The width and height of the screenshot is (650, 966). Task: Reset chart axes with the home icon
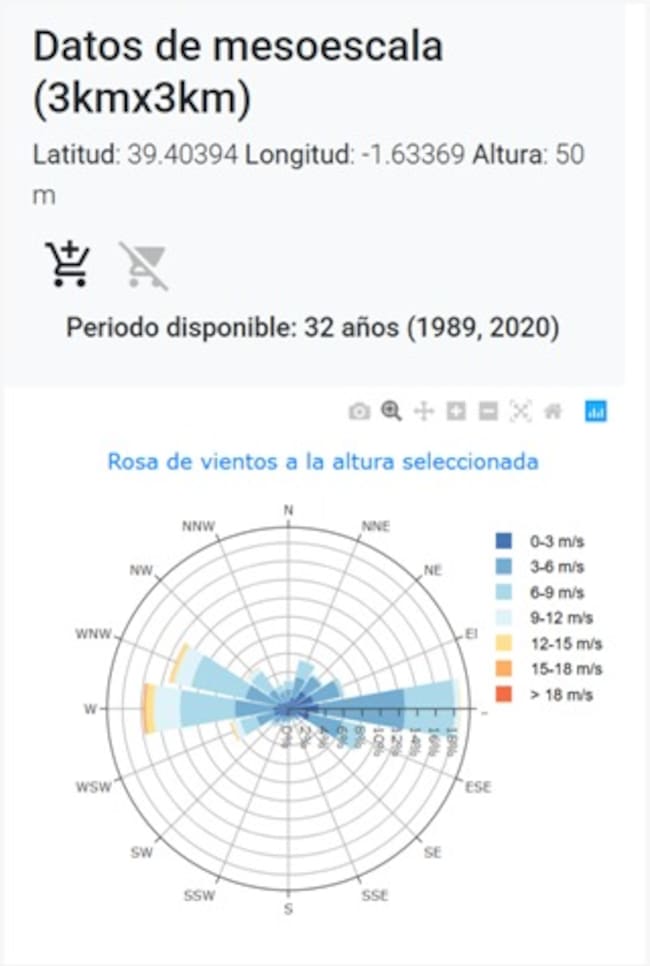point(552,411)
